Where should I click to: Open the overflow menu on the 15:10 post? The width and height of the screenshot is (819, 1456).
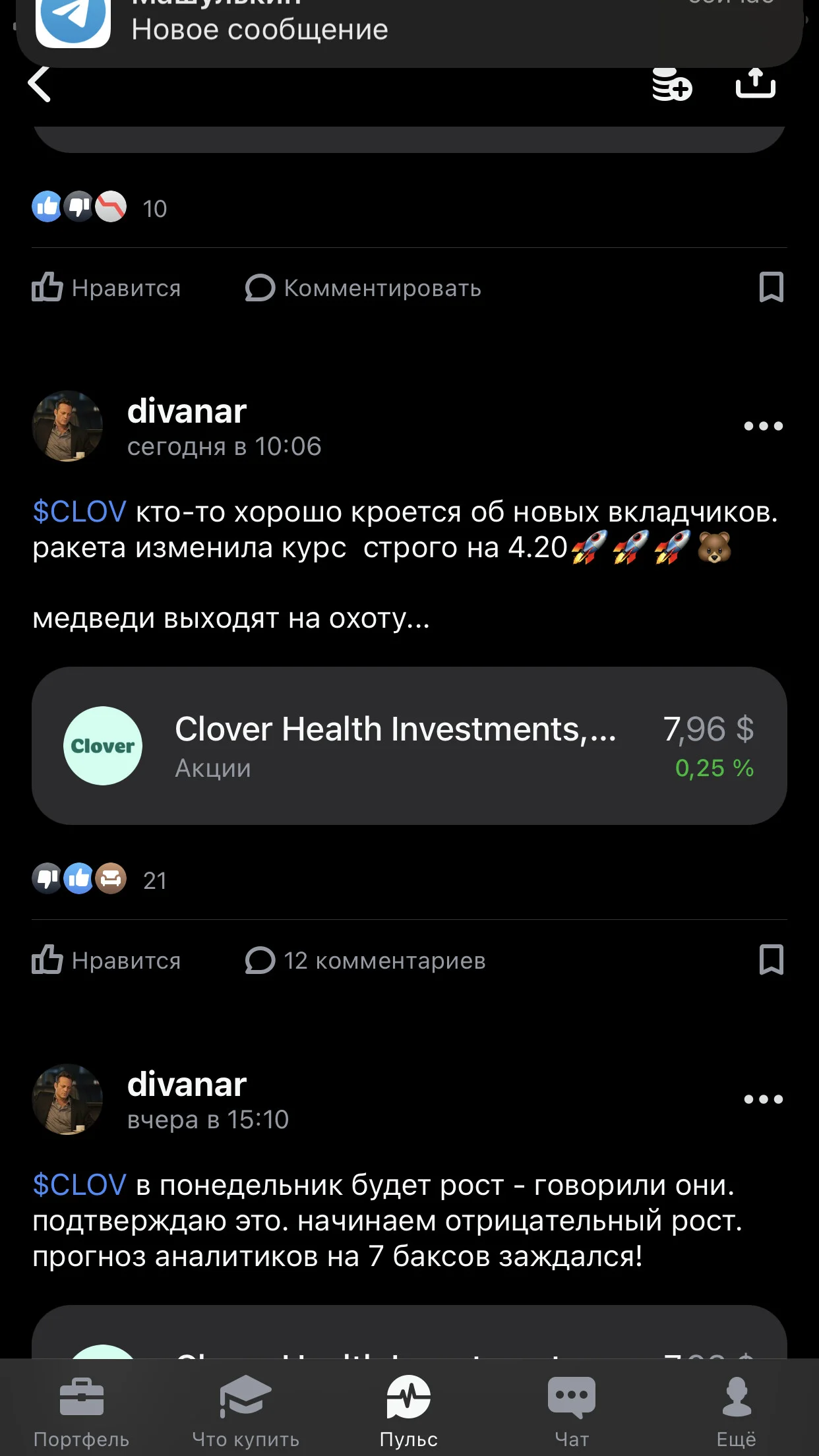(763, 1099)
